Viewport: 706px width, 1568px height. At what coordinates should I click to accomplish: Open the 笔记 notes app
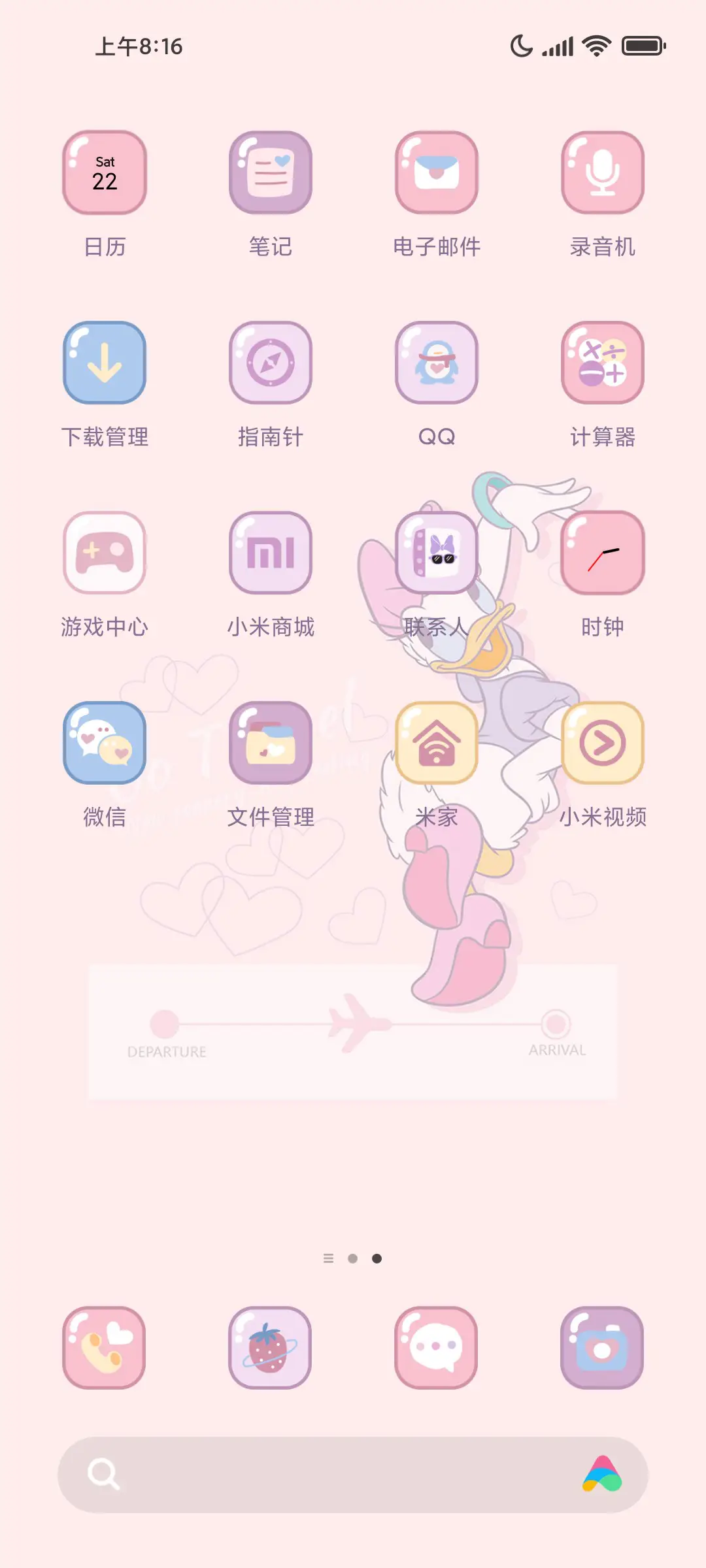(x=271, y=173)
